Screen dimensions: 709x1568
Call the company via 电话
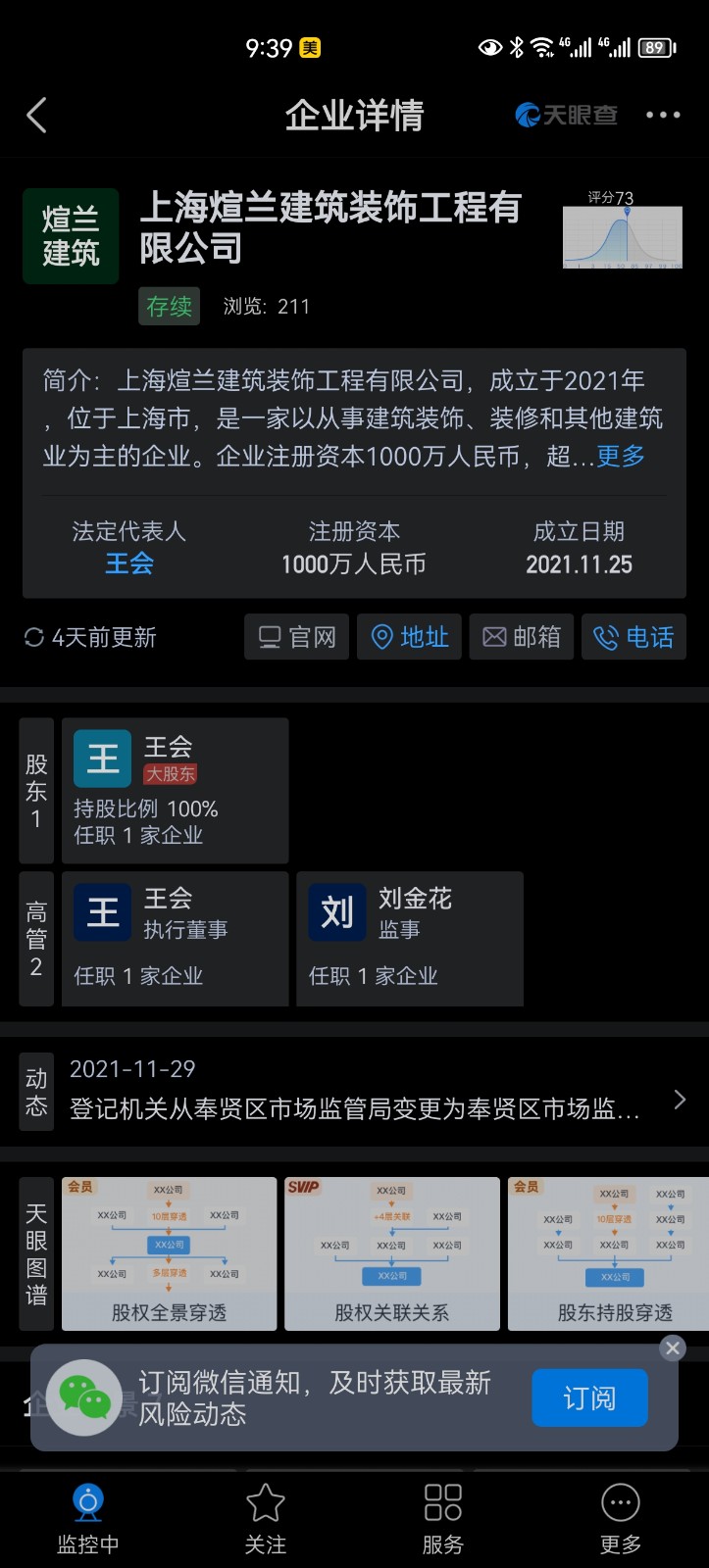[x=633, y=637]
